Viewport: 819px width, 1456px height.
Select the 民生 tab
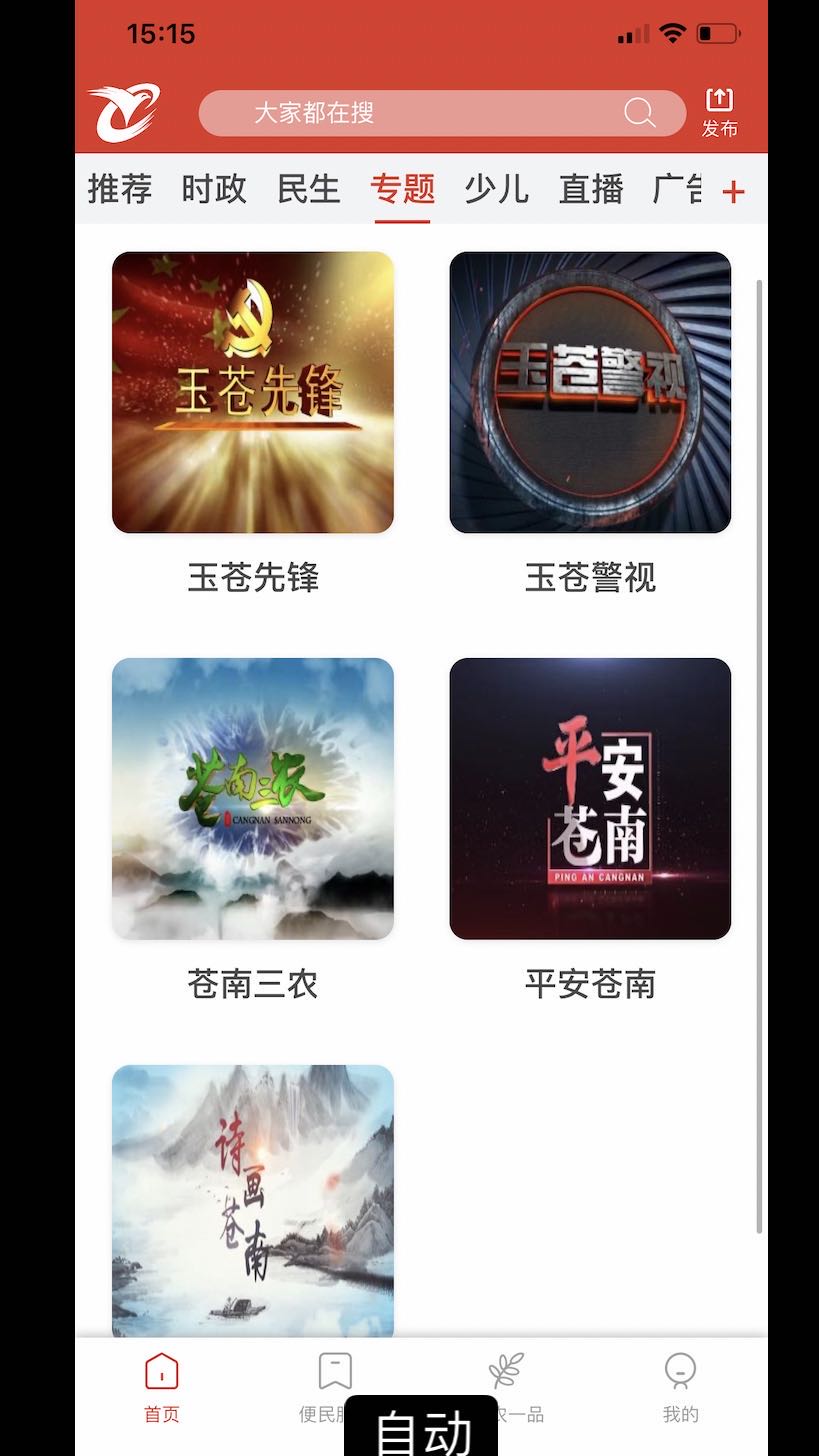(x=308, y=189)
